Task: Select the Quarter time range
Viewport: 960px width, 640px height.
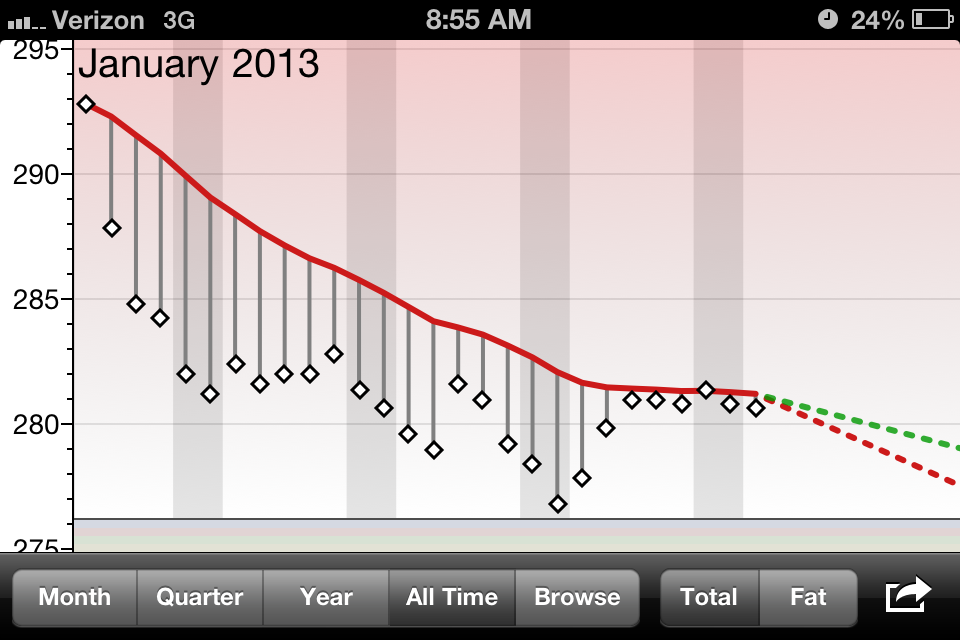Action: [x=200, y=597]
